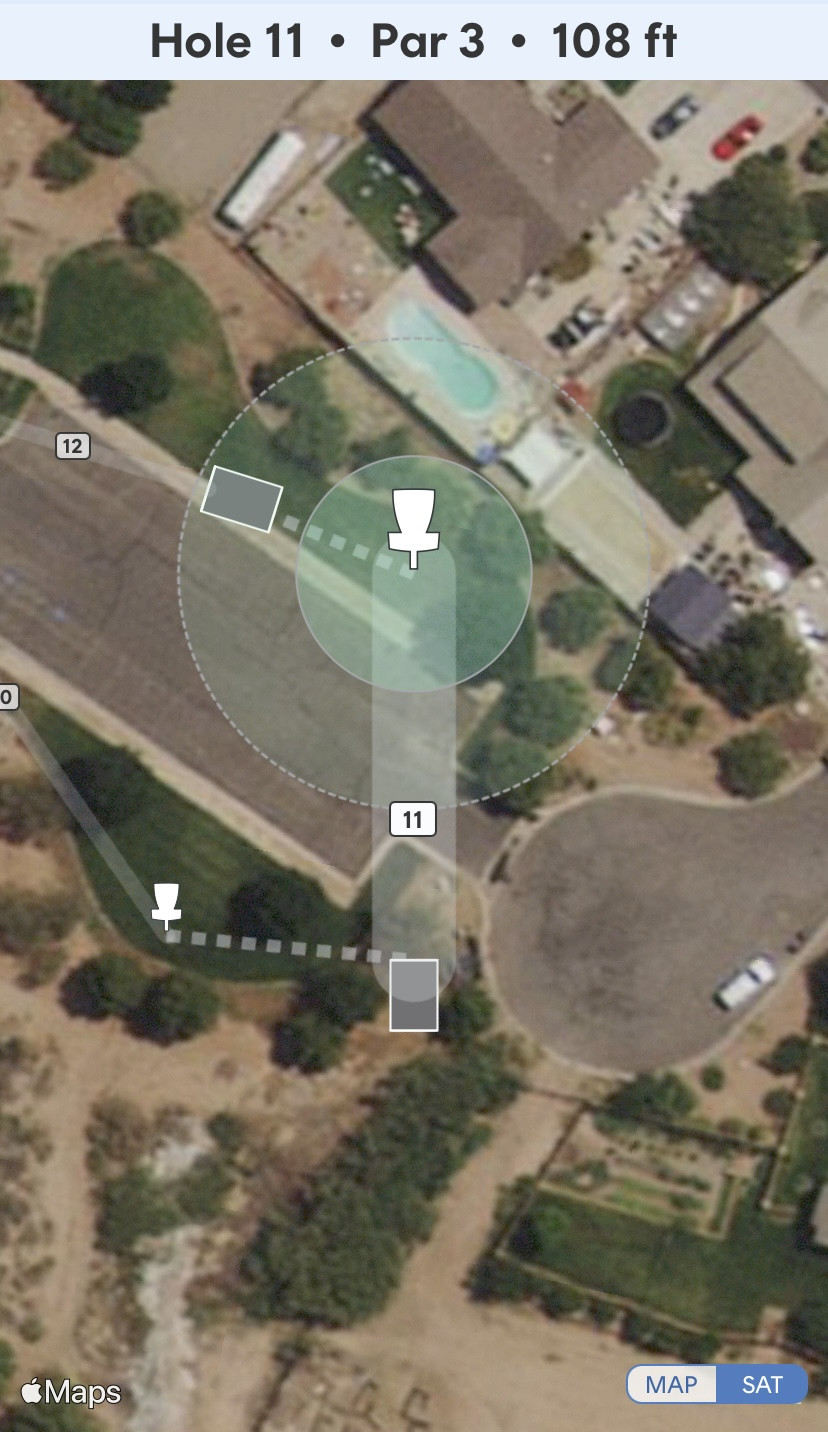Open the hole 12 marker

pos(72,446)
